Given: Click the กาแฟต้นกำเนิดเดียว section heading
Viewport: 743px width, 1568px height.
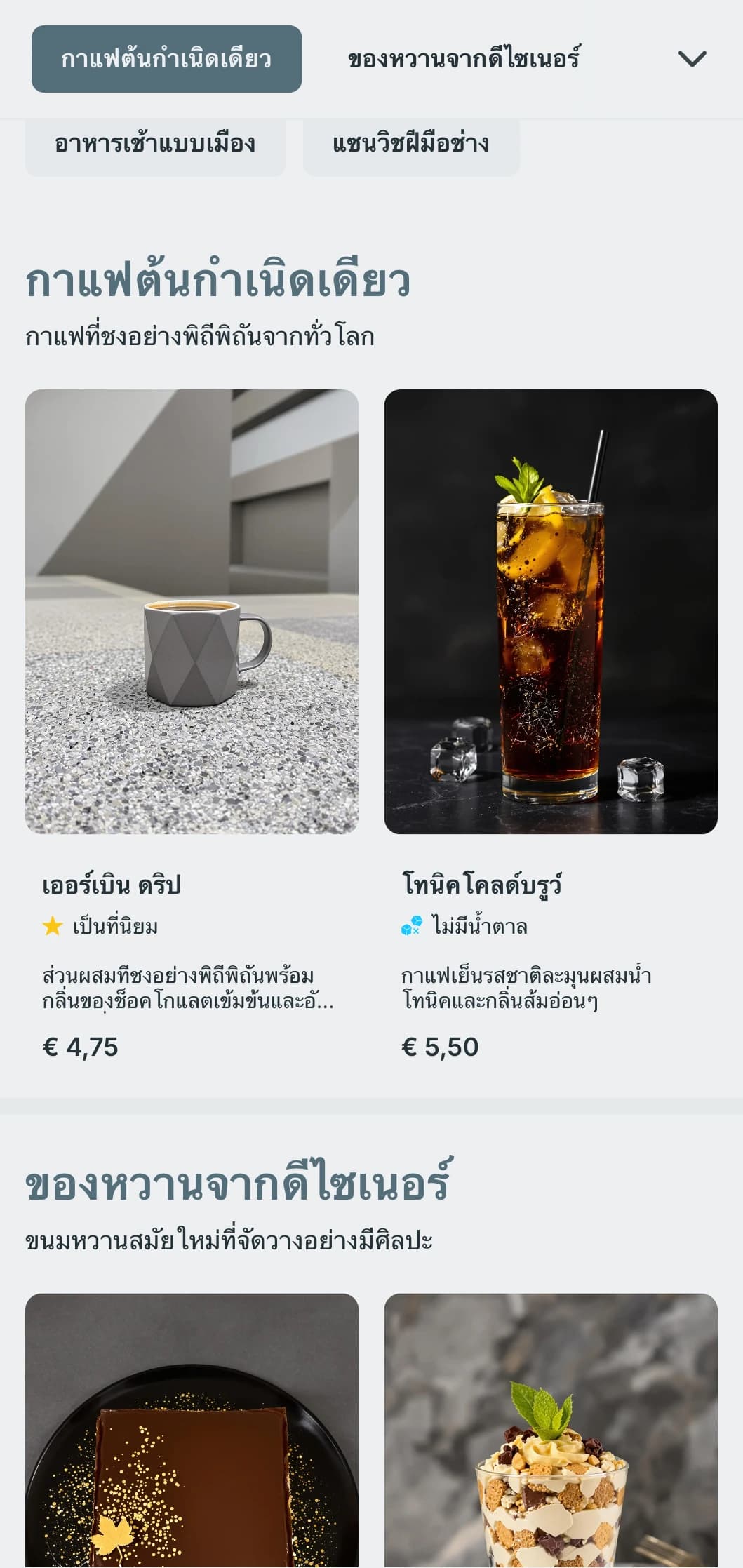Looking at the screenshot, I should [x=220, y=283].
